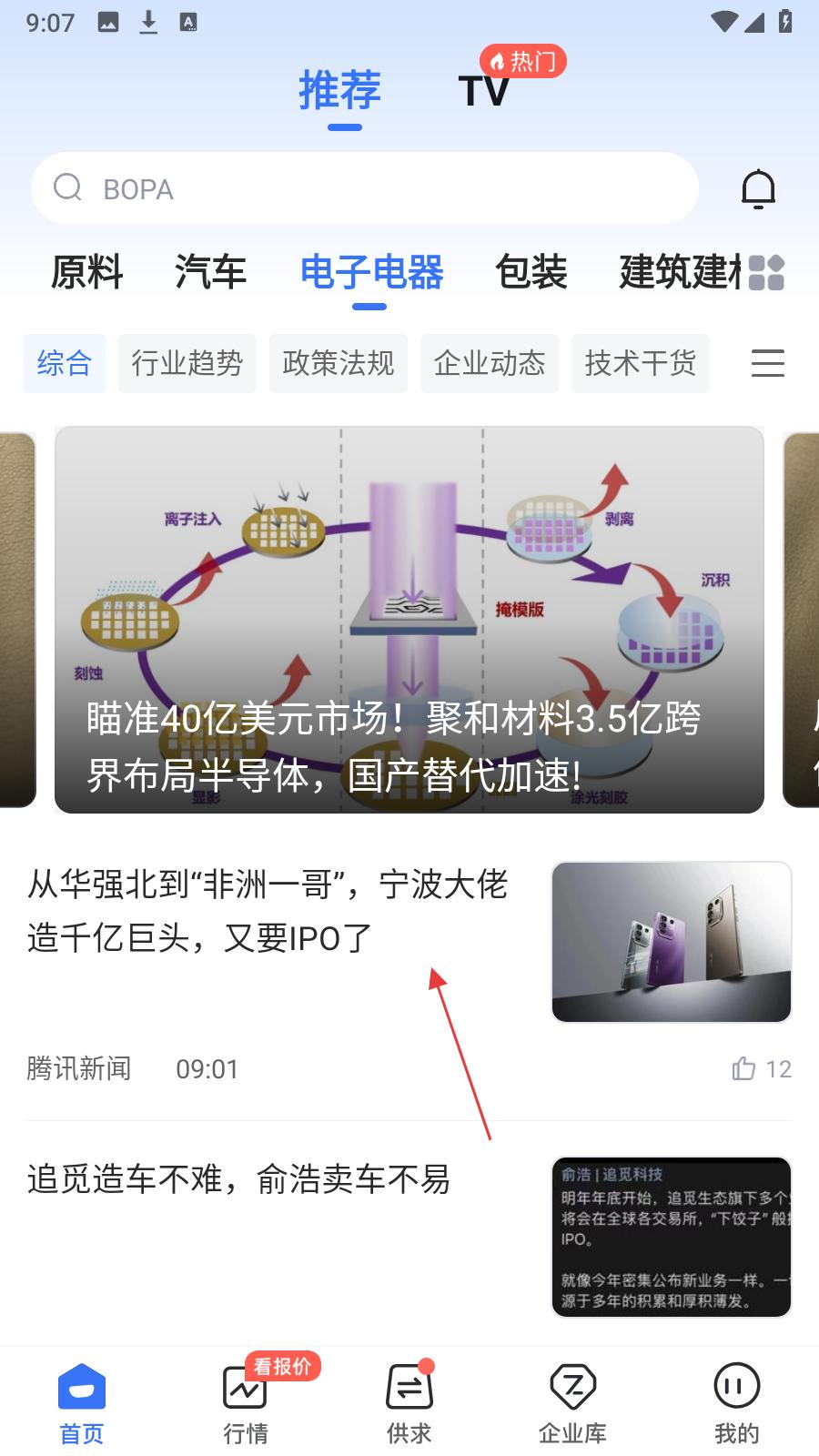The height and width of the screenshot is (1456, 819).
Task: Switch to the TV tab
Action: point(484,91)
